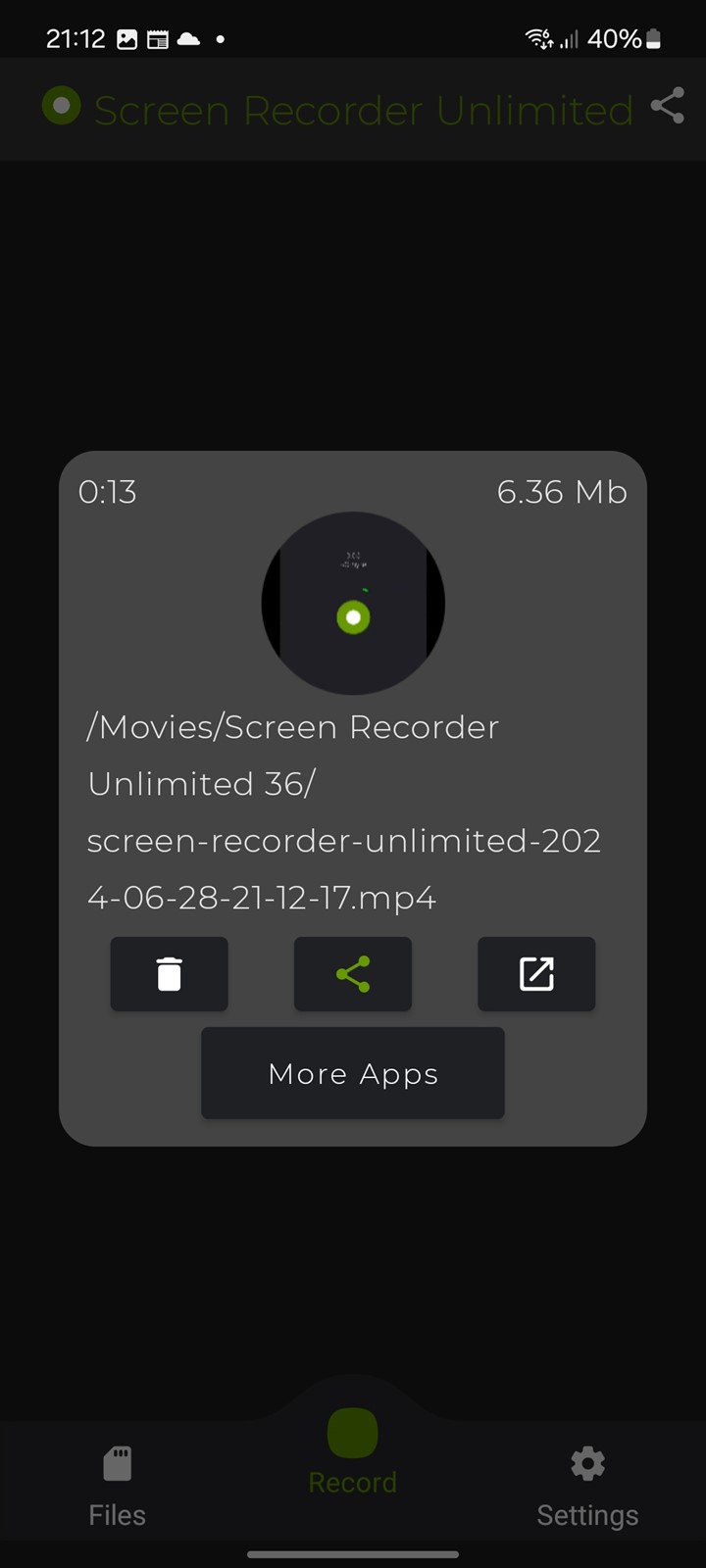This screenshot has width=706, height=1568.
Task: Delete the recorded video with trash icon
Action: 169,974
